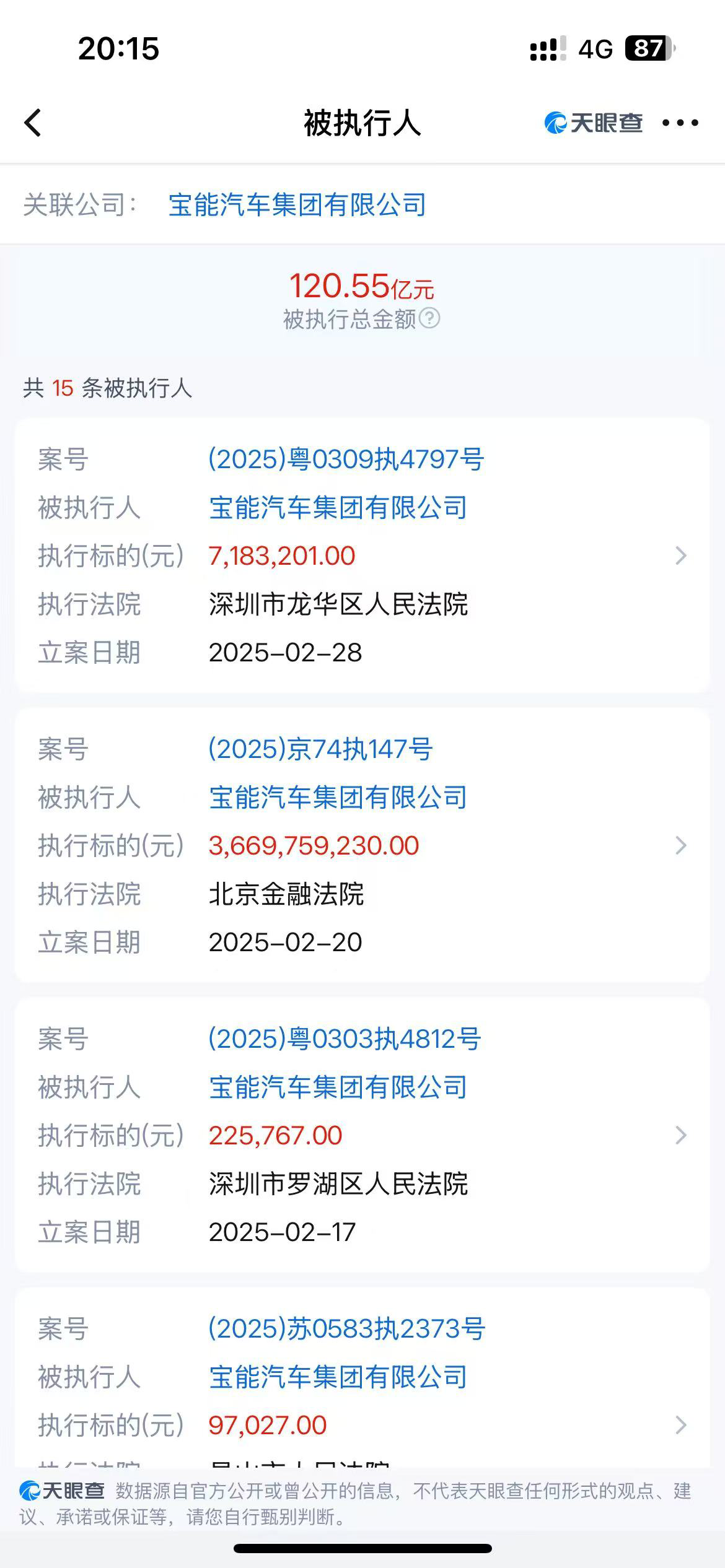The image size is (725, 1568).
Task: Open the three-dot overflow menu
Action: [x=680, y=123]
